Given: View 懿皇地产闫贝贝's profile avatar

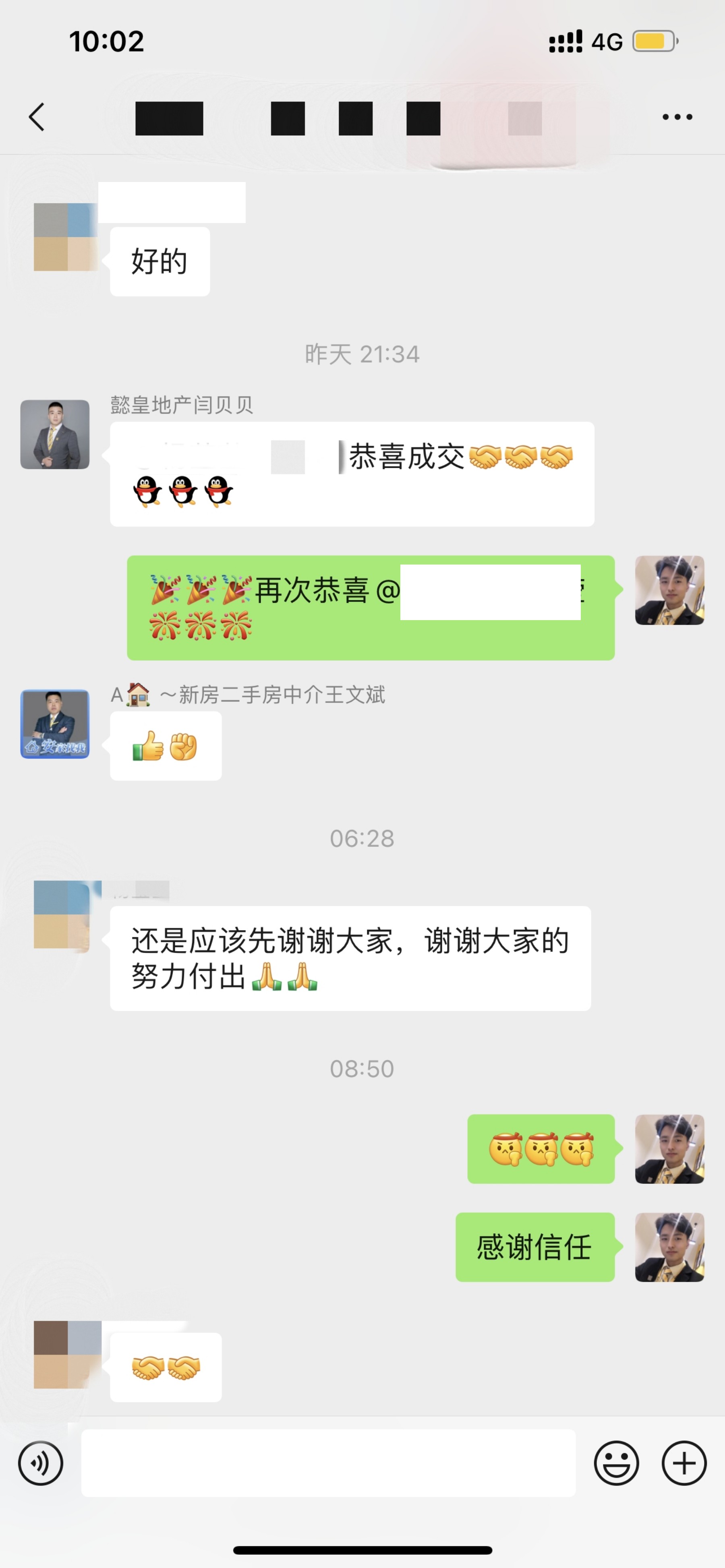Looking at the screenshot, I should click(55, 434).
